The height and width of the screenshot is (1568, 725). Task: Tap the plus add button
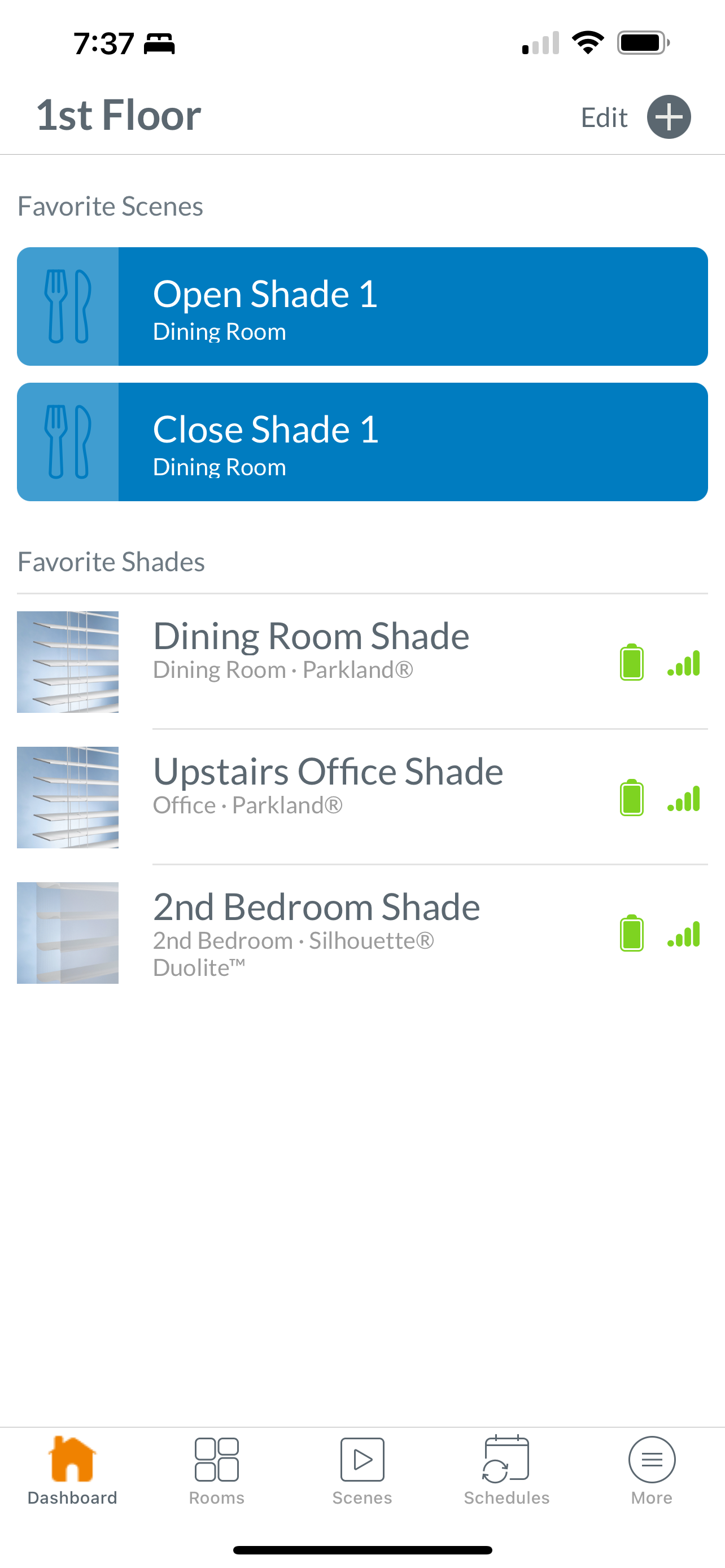[669, 117]
